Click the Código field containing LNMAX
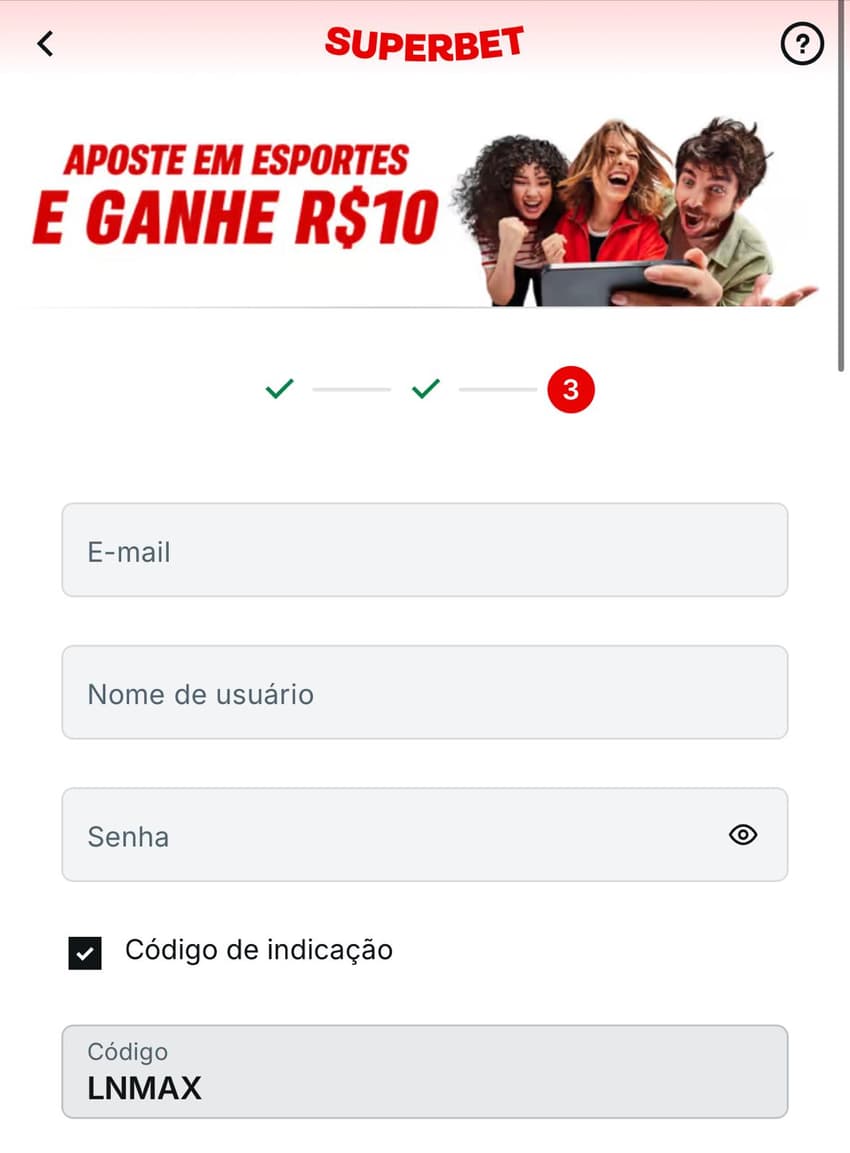The image size is (850, 1153). 424,1071
